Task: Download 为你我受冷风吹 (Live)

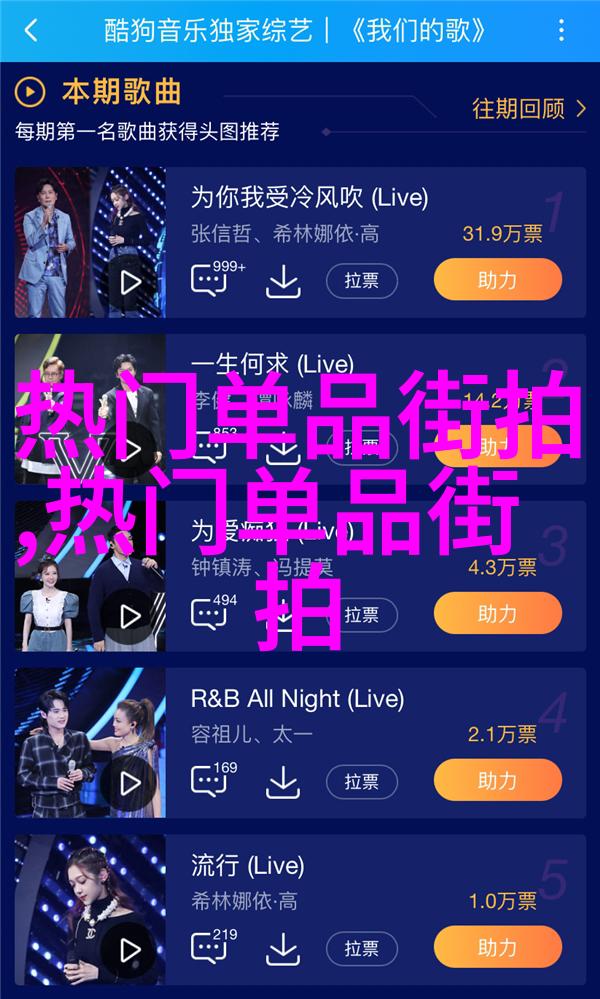Action: (283, 281)
